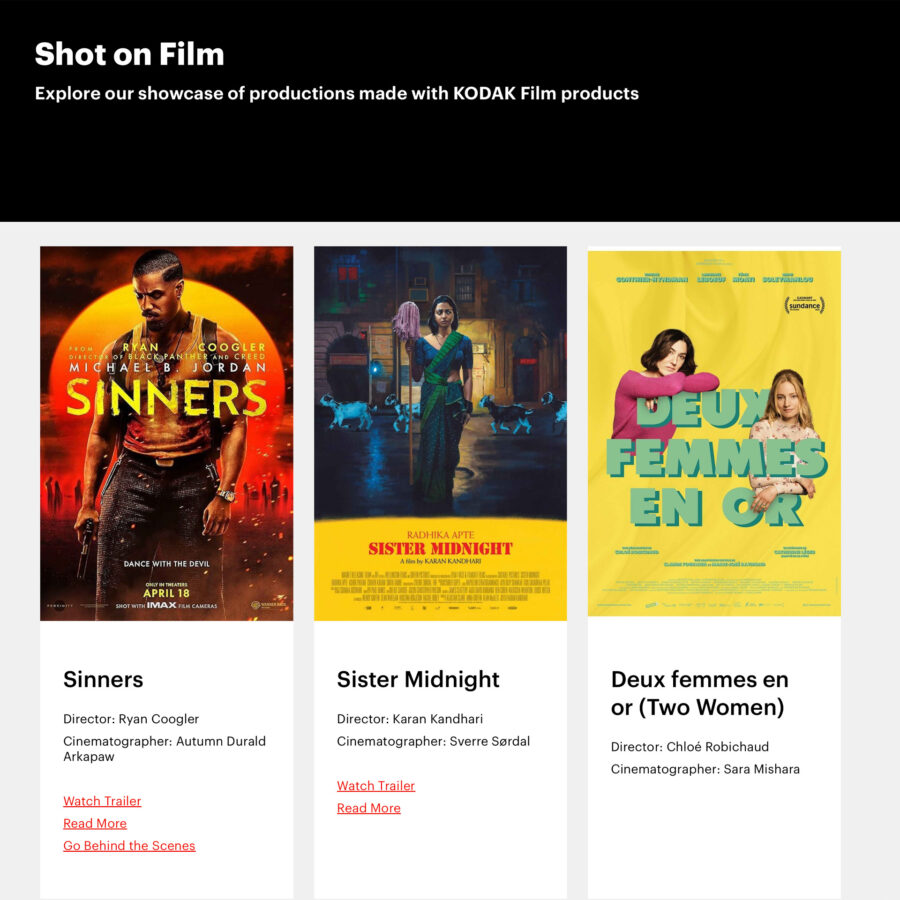Open Read More under Sinners
This screenshot has width=900, height=900.
click(x=95, y=823)
